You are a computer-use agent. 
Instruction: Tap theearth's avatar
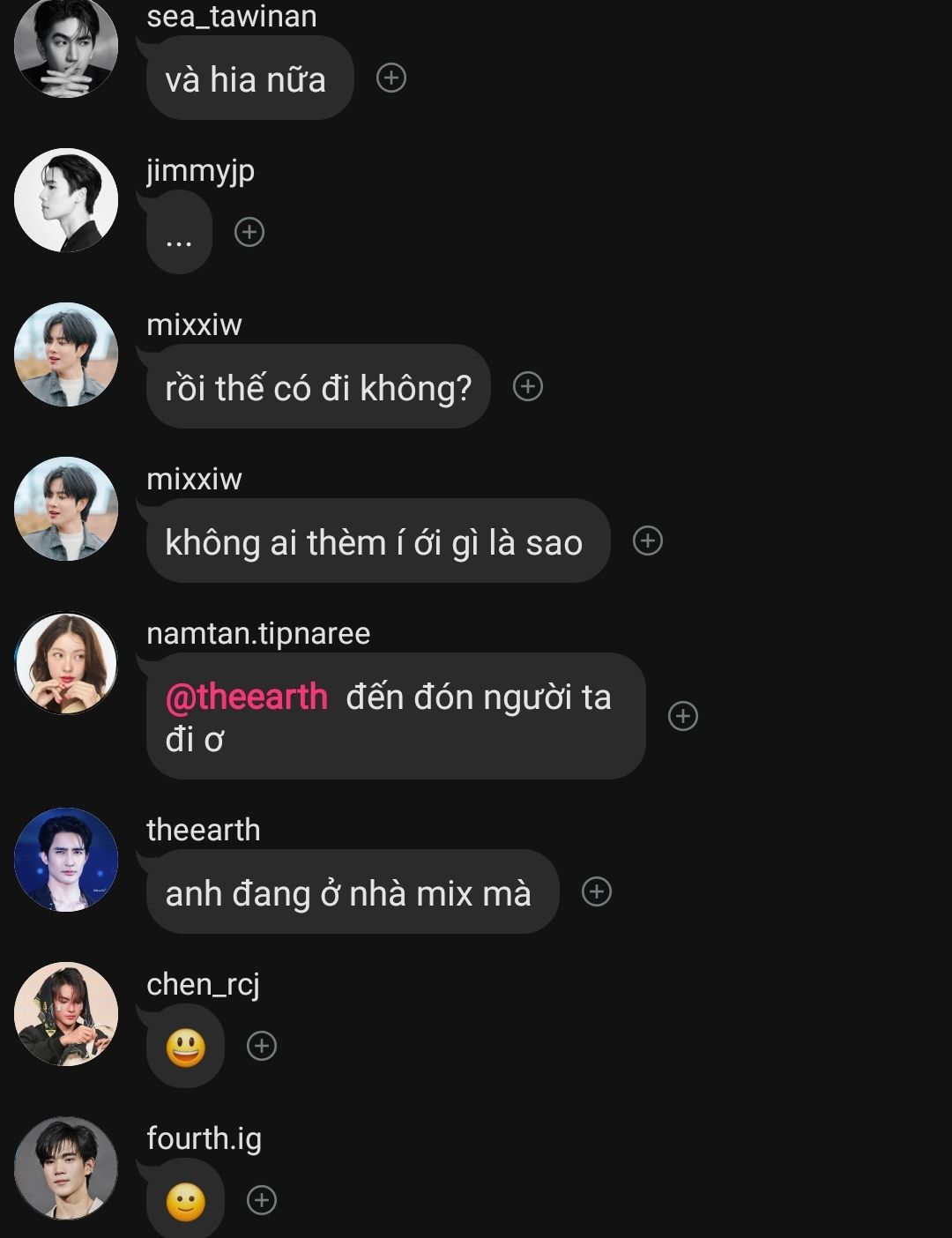point(66,860)
